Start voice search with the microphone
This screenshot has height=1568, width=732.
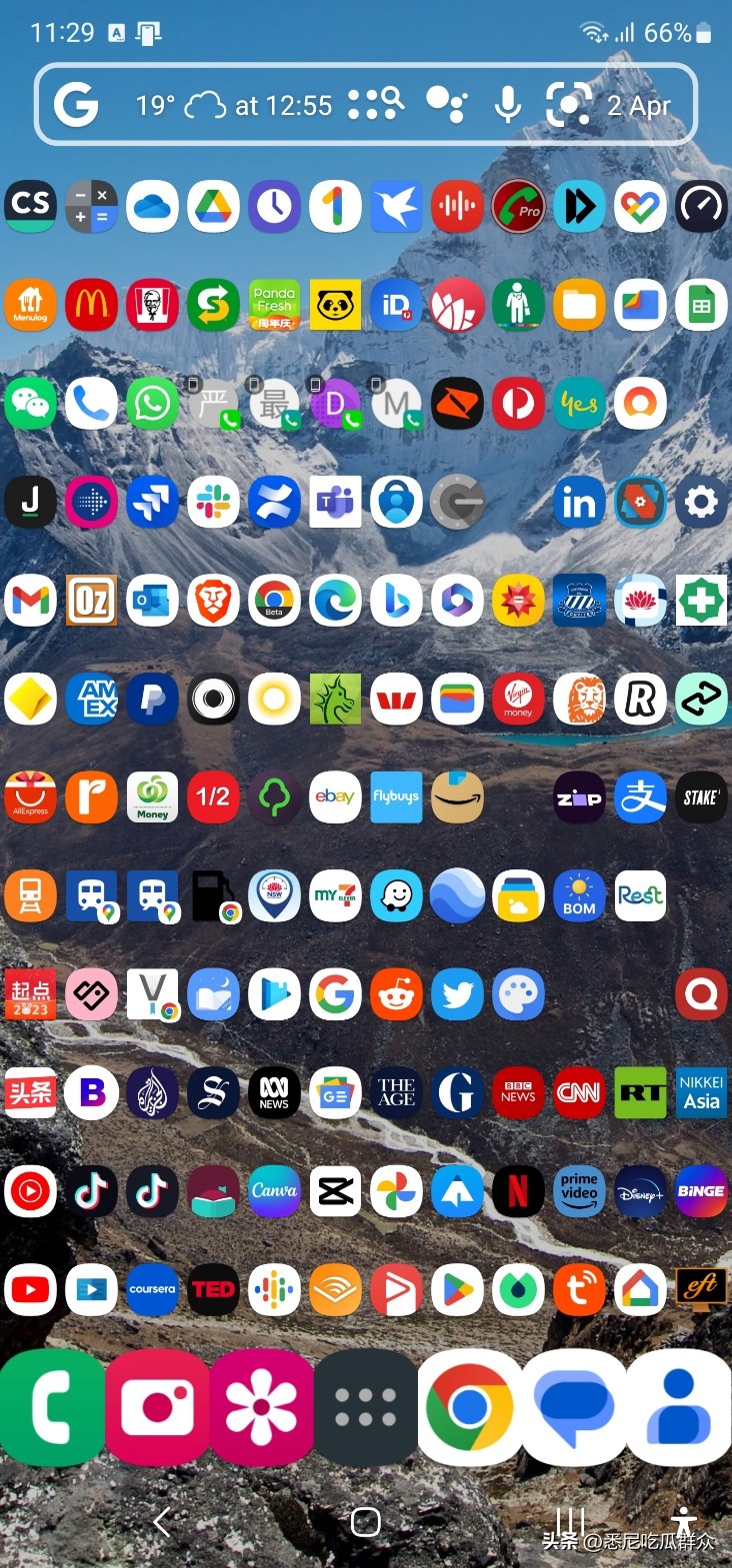(x=508, y=104)
